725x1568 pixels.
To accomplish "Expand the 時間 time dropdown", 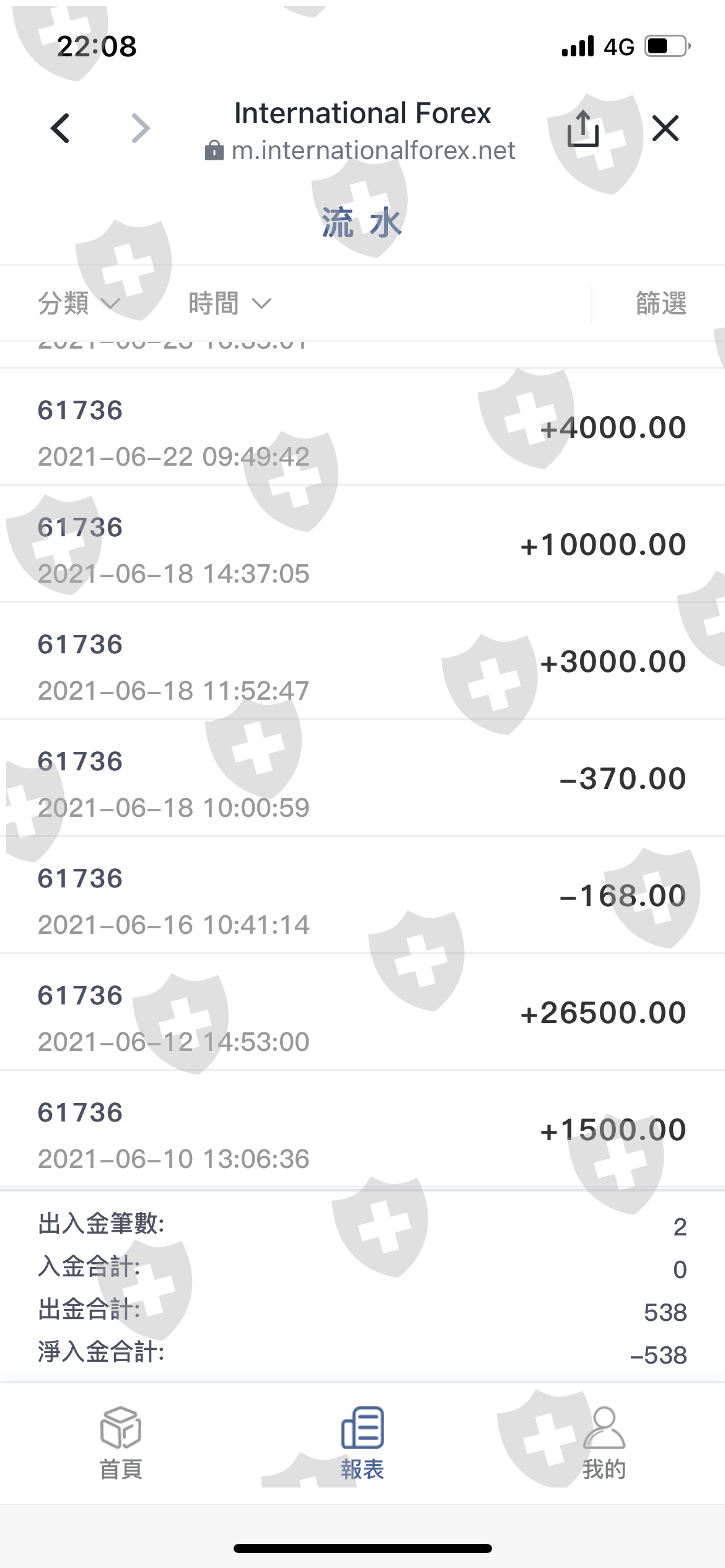I will pyautogui.click(x=230, y=303).
